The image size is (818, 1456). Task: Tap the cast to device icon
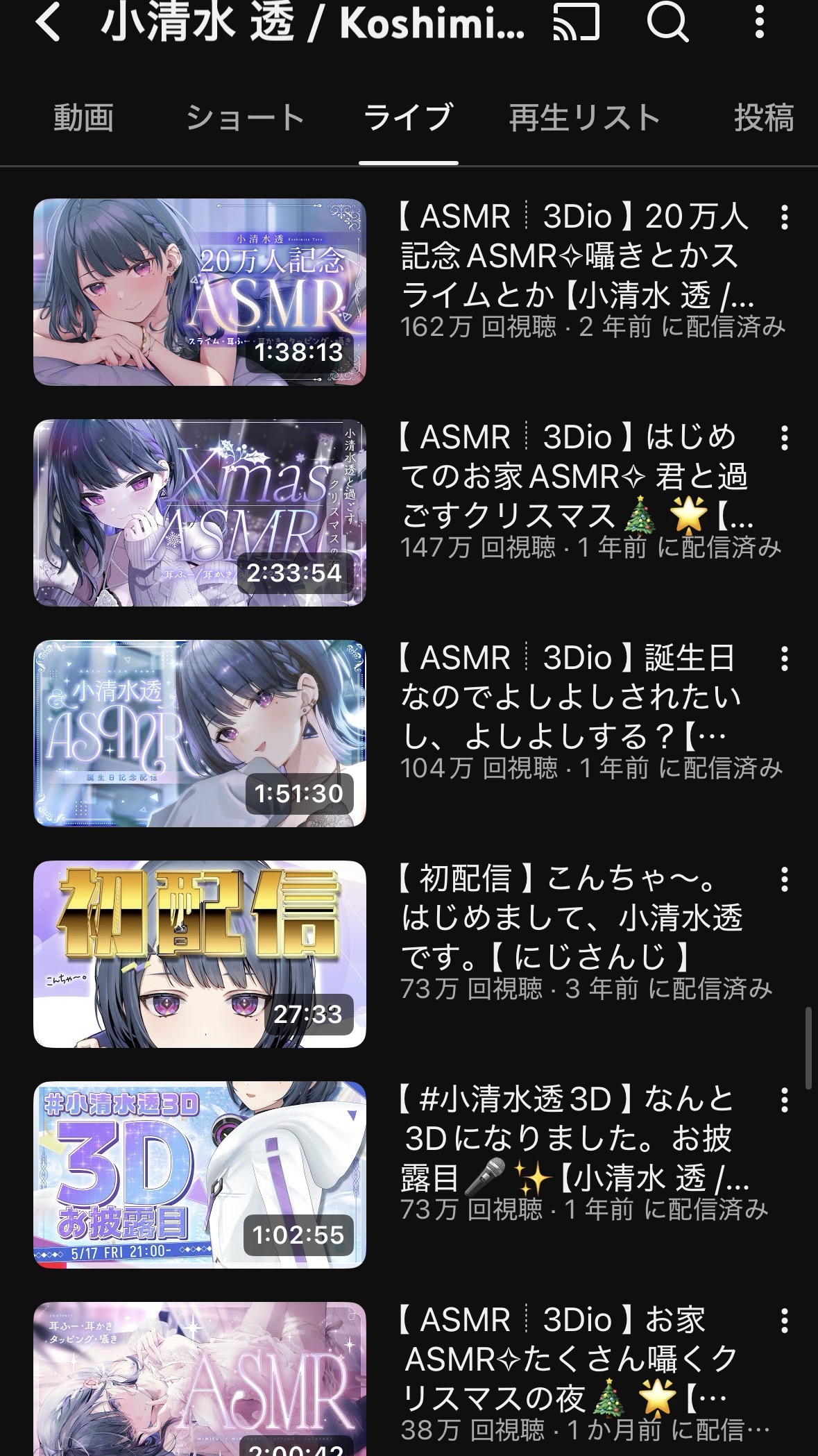pos(576,24)
